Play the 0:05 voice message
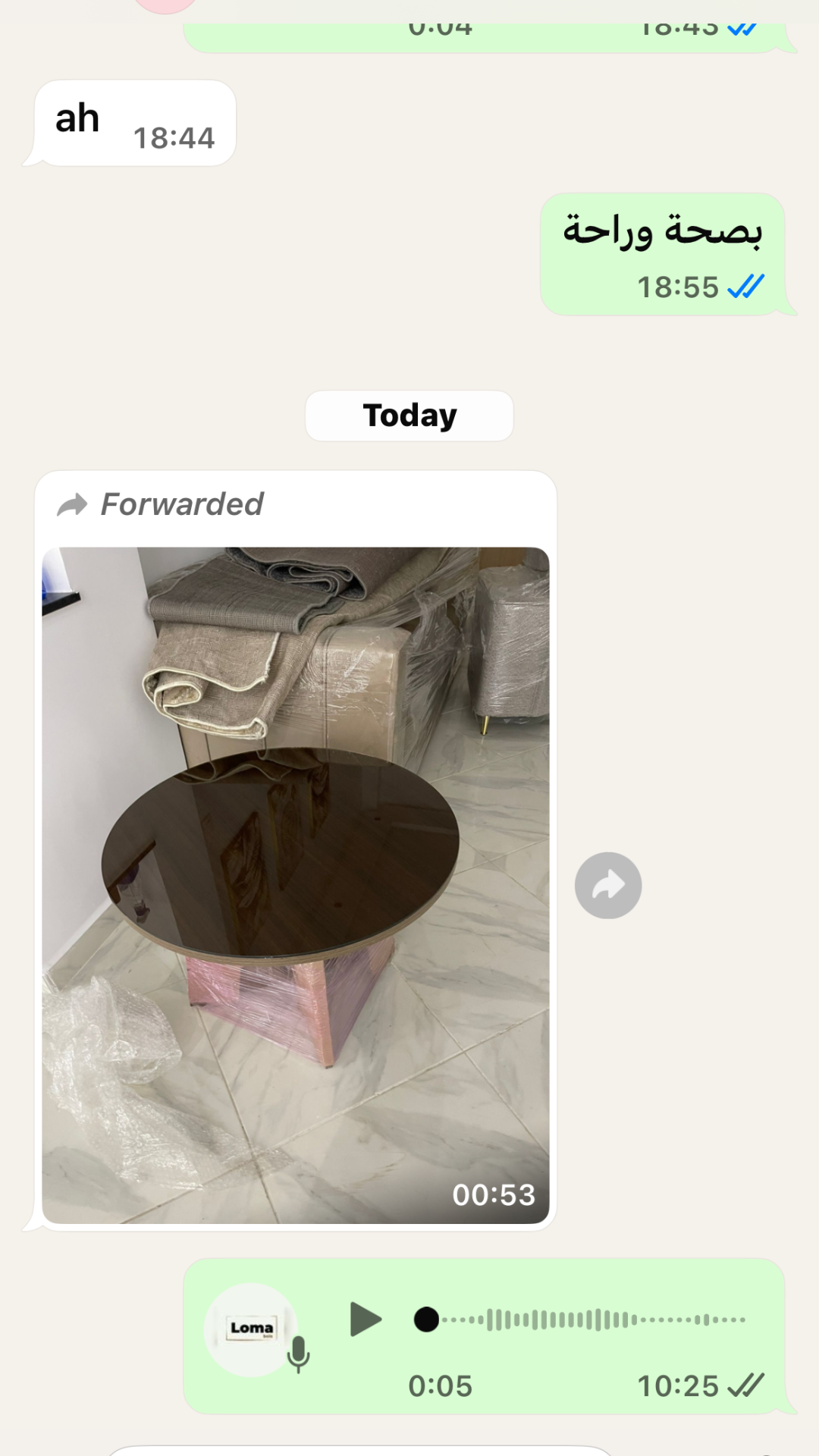Screen dimensions: 819x1456 pyautogui.click(x=366, y=1319)
